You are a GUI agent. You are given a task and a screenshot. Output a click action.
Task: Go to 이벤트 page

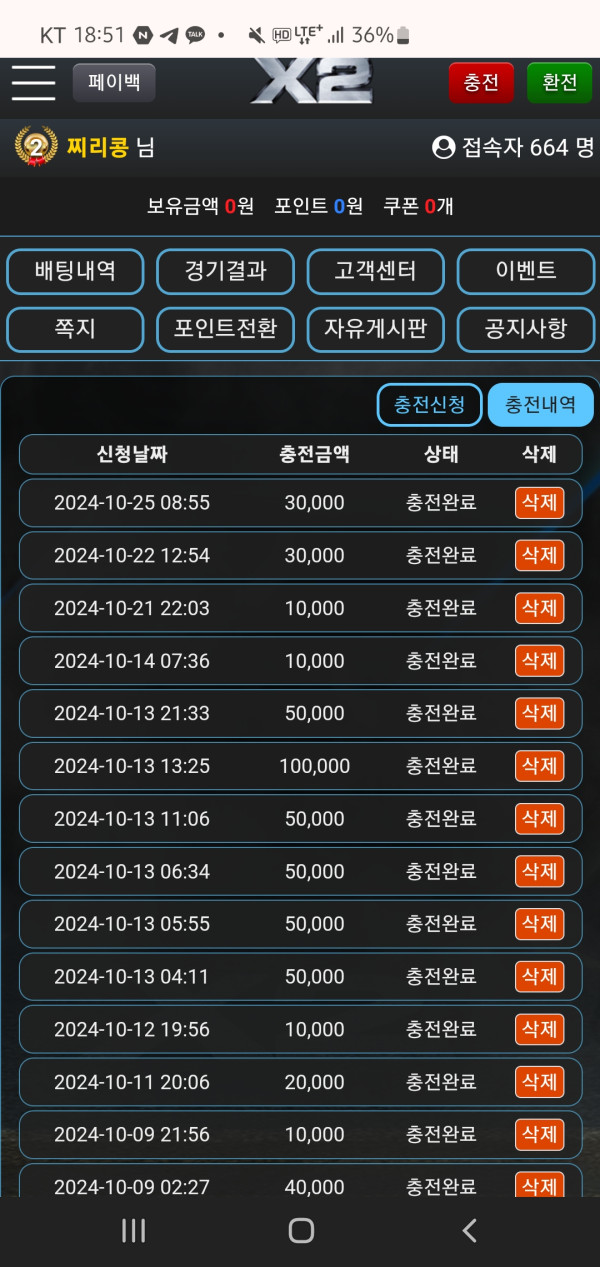pyautogui.click(x=525, y=271)
